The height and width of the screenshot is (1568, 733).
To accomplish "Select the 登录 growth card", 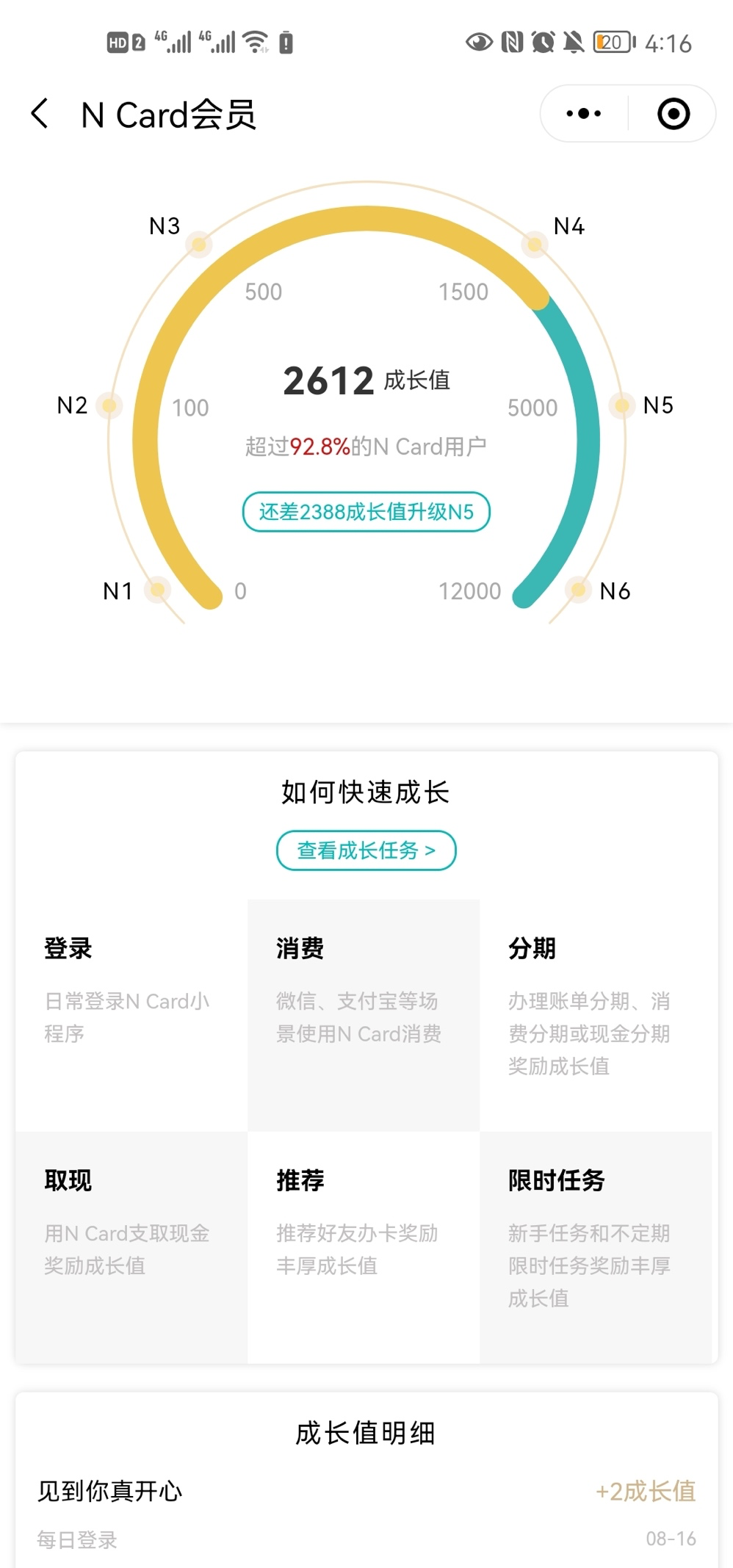I will [x=131, y=1015].
